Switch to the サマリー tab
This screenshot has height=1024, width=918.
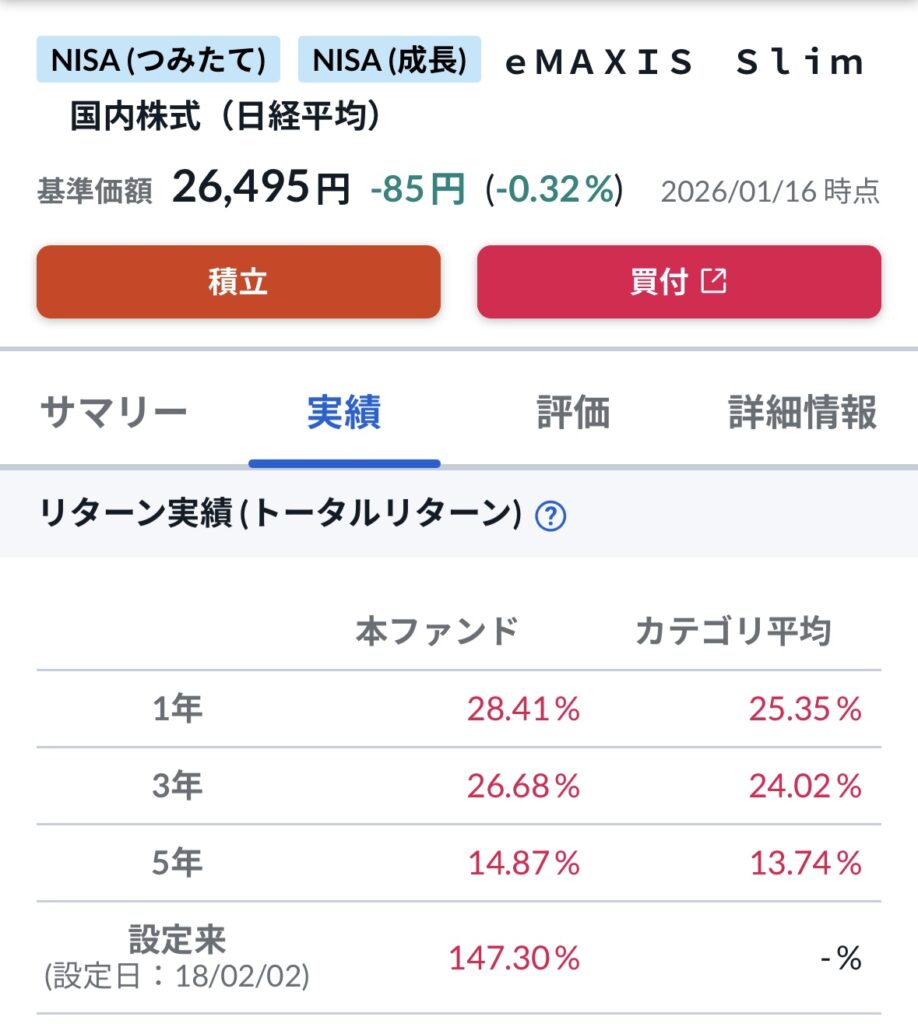tap(113, 412)
